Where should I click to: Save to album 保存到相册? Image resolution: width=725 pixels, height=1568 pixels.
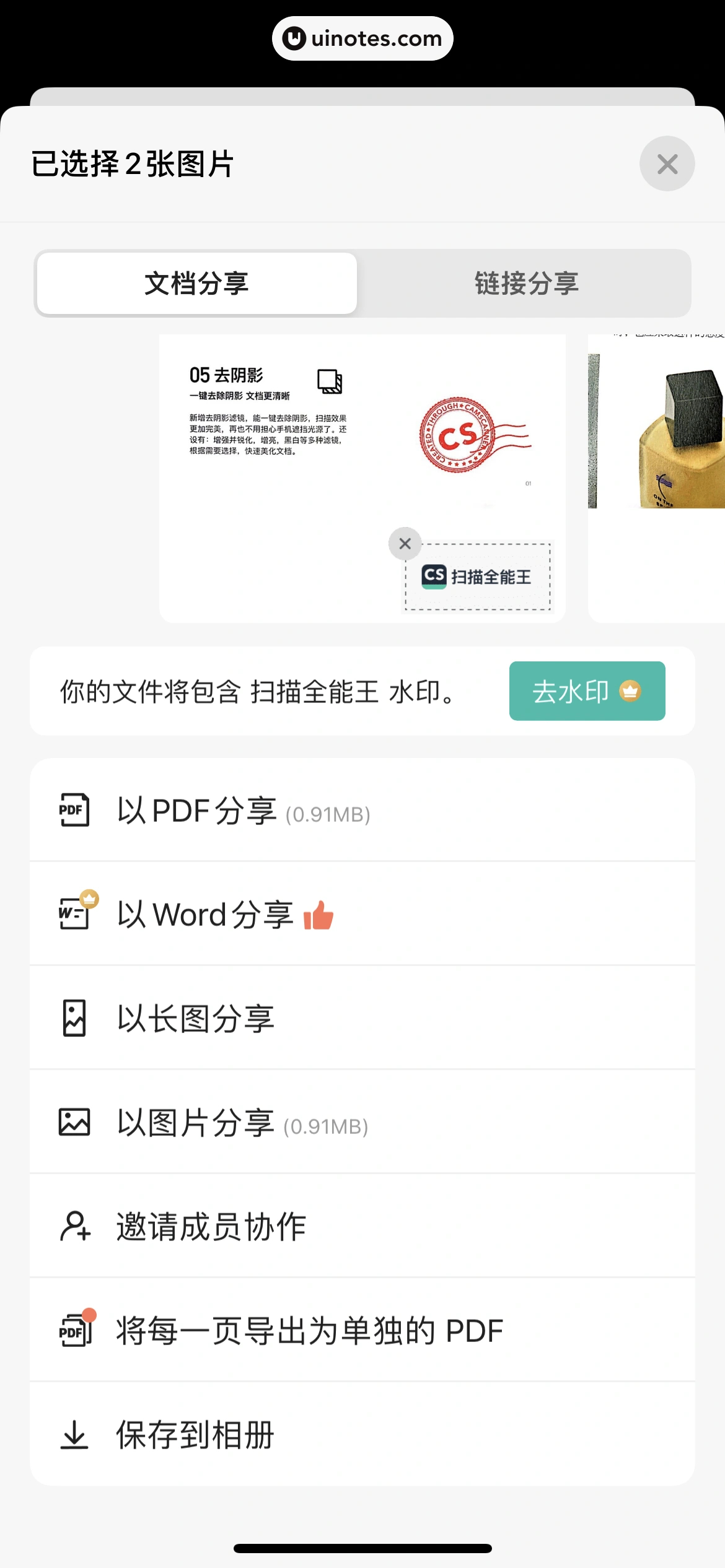(362, 1435)
